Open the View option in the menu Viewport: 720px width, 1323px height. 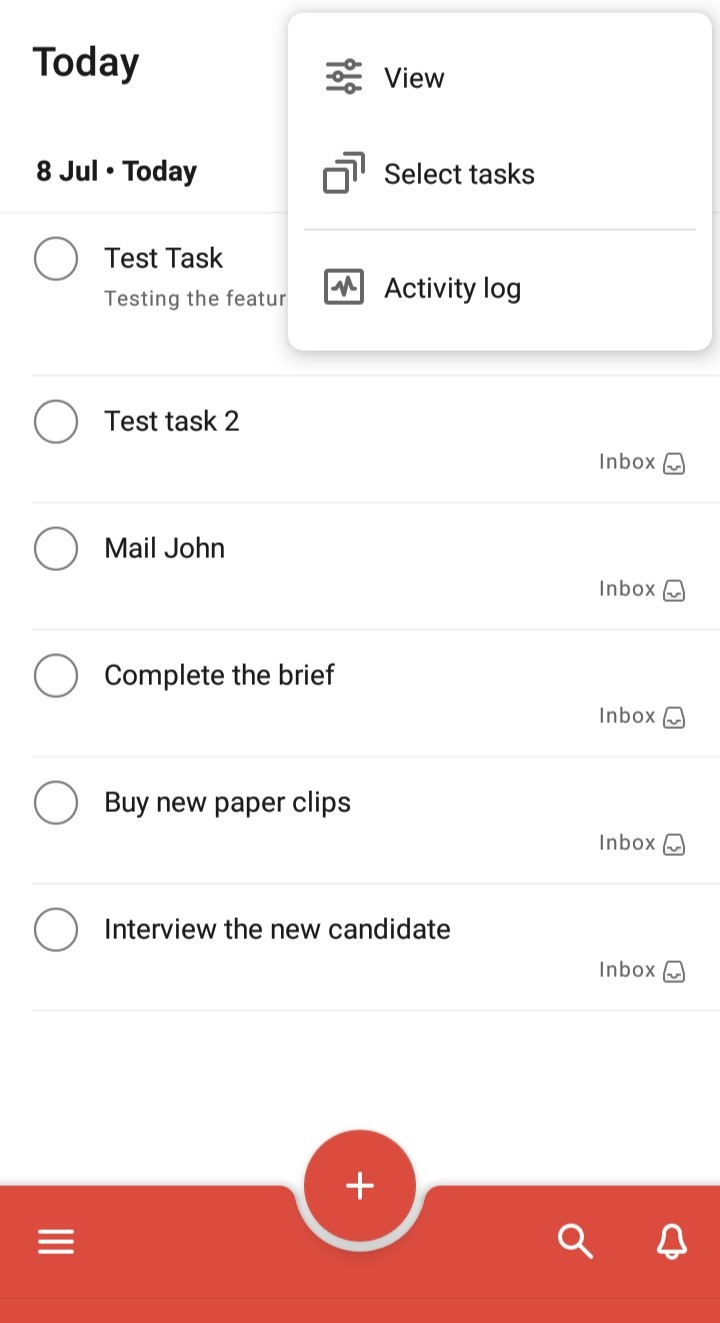[412, 78]
